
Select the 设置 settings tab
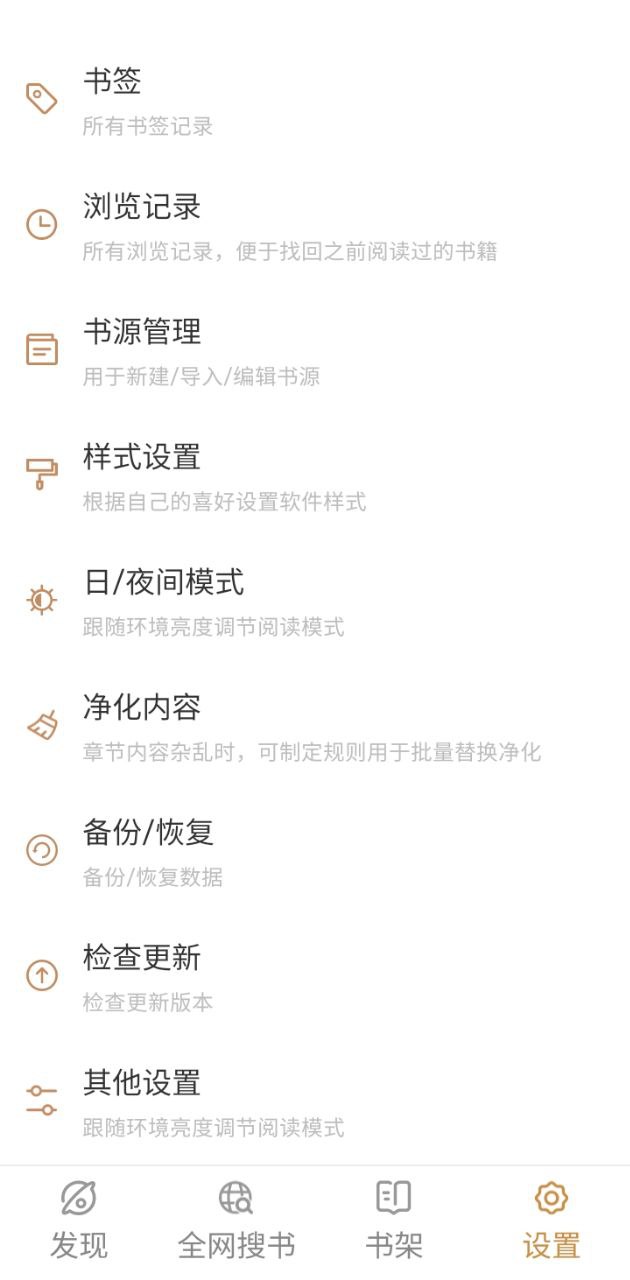tap(551, 1222)
